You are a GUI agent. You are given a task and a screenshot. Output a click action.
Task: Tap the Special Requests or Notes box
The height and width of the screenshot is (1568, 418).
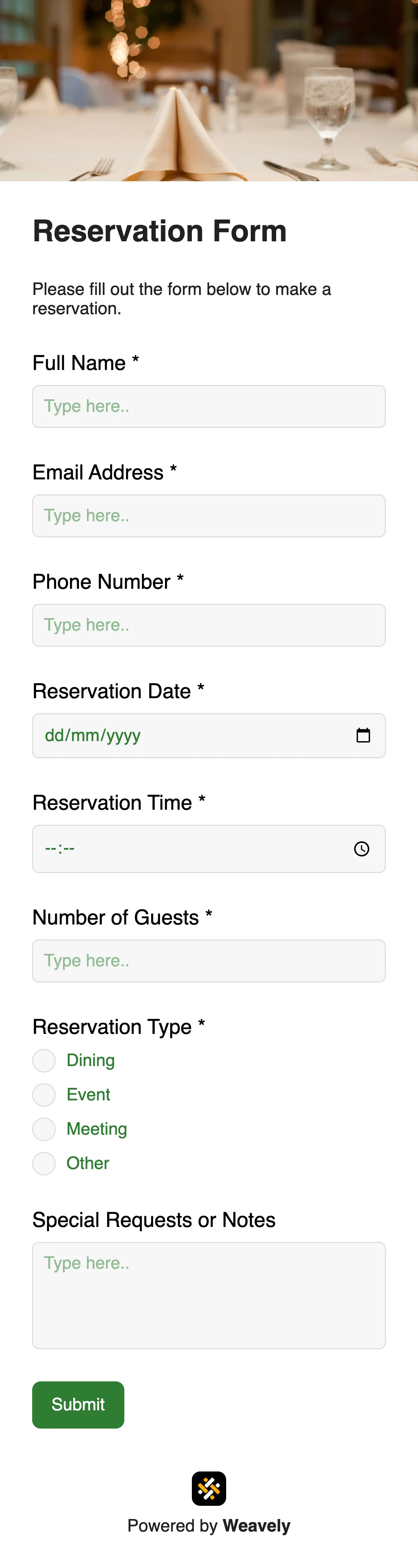[209, 1295]
